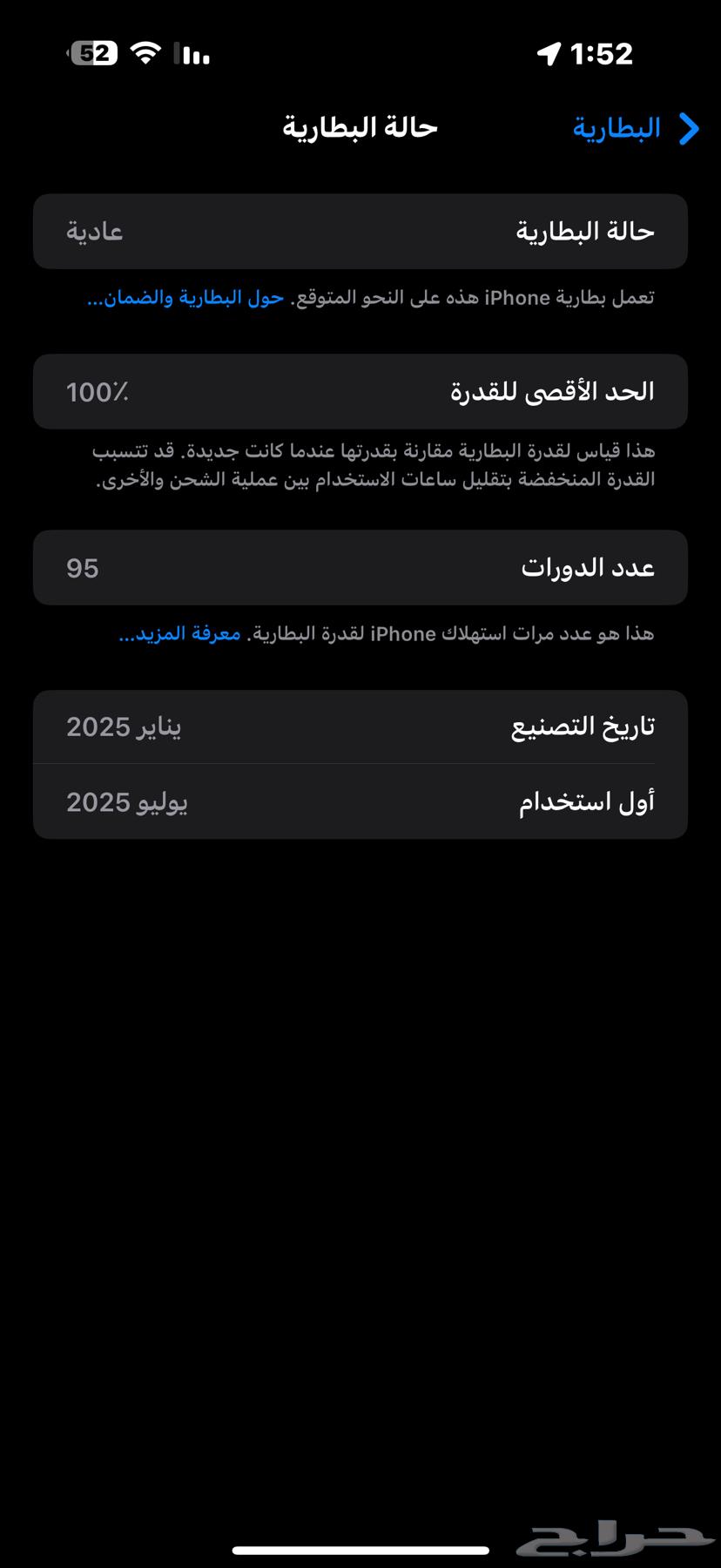Expand the تاريخ التصنيع row
Viewport: 721px width, 1568px height.
360,726
